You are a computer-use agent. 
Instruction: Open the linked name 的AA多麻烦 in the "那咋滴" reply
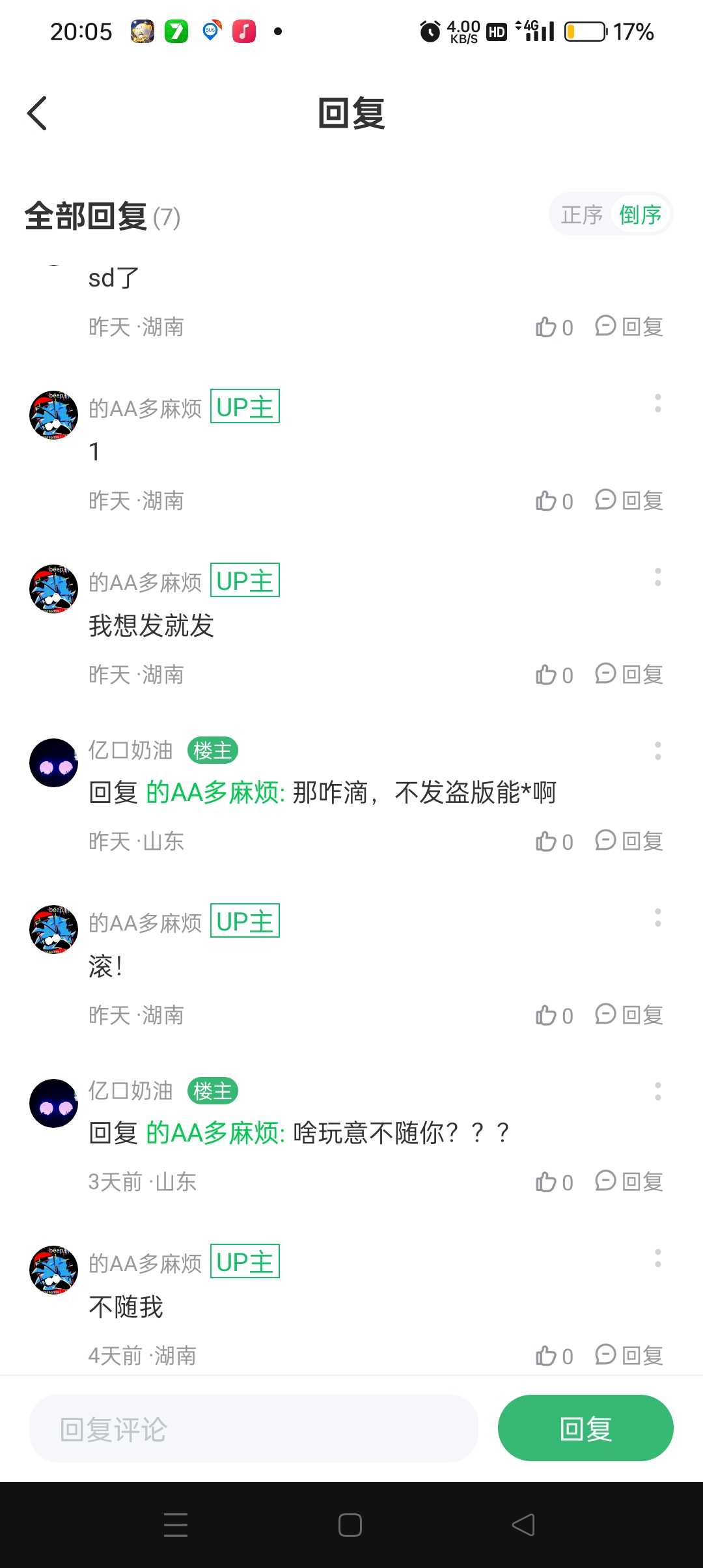215,792
